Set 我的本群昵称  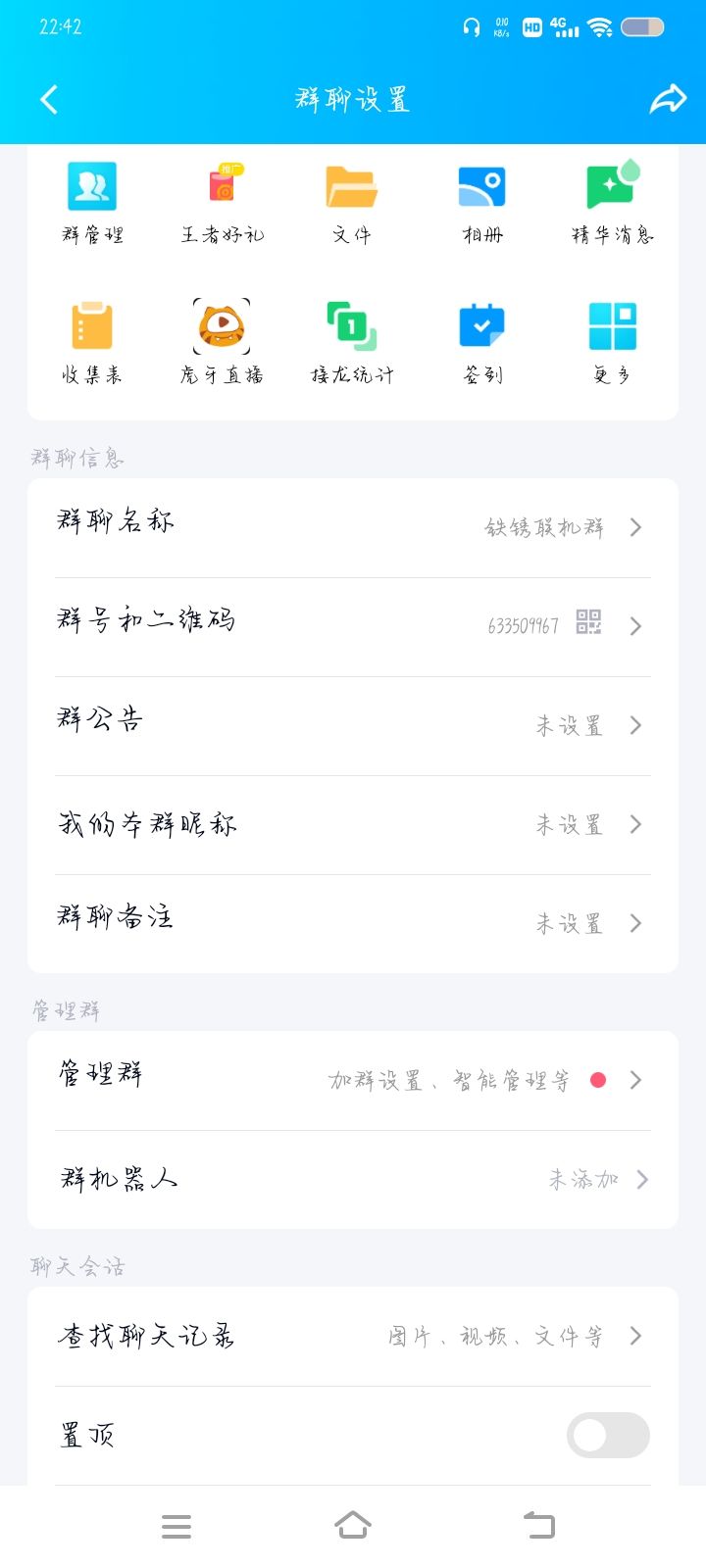pos(353,825)
